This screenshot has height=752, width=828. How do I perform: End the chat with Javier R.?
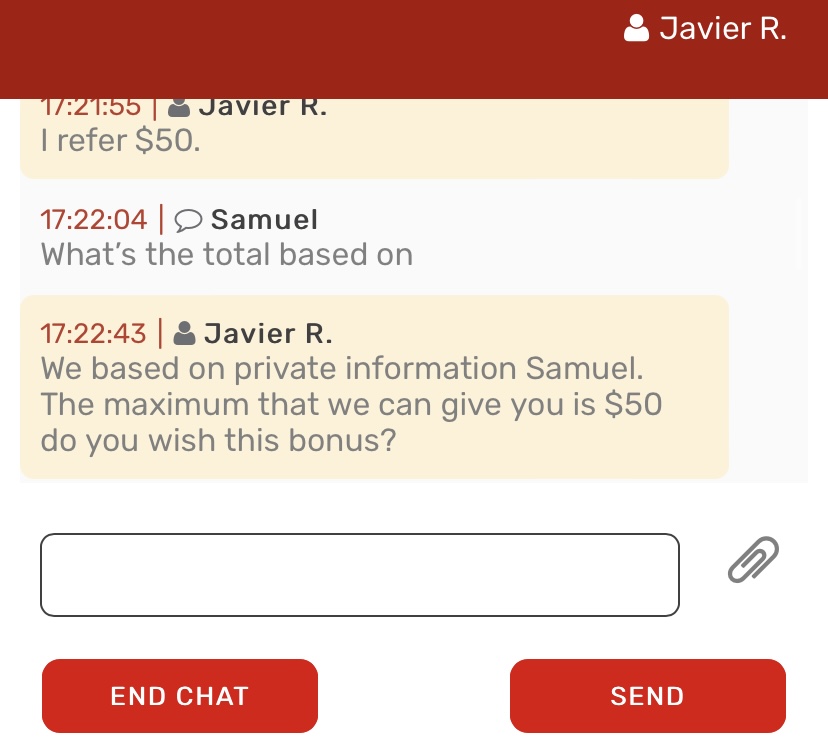(180, 696)
